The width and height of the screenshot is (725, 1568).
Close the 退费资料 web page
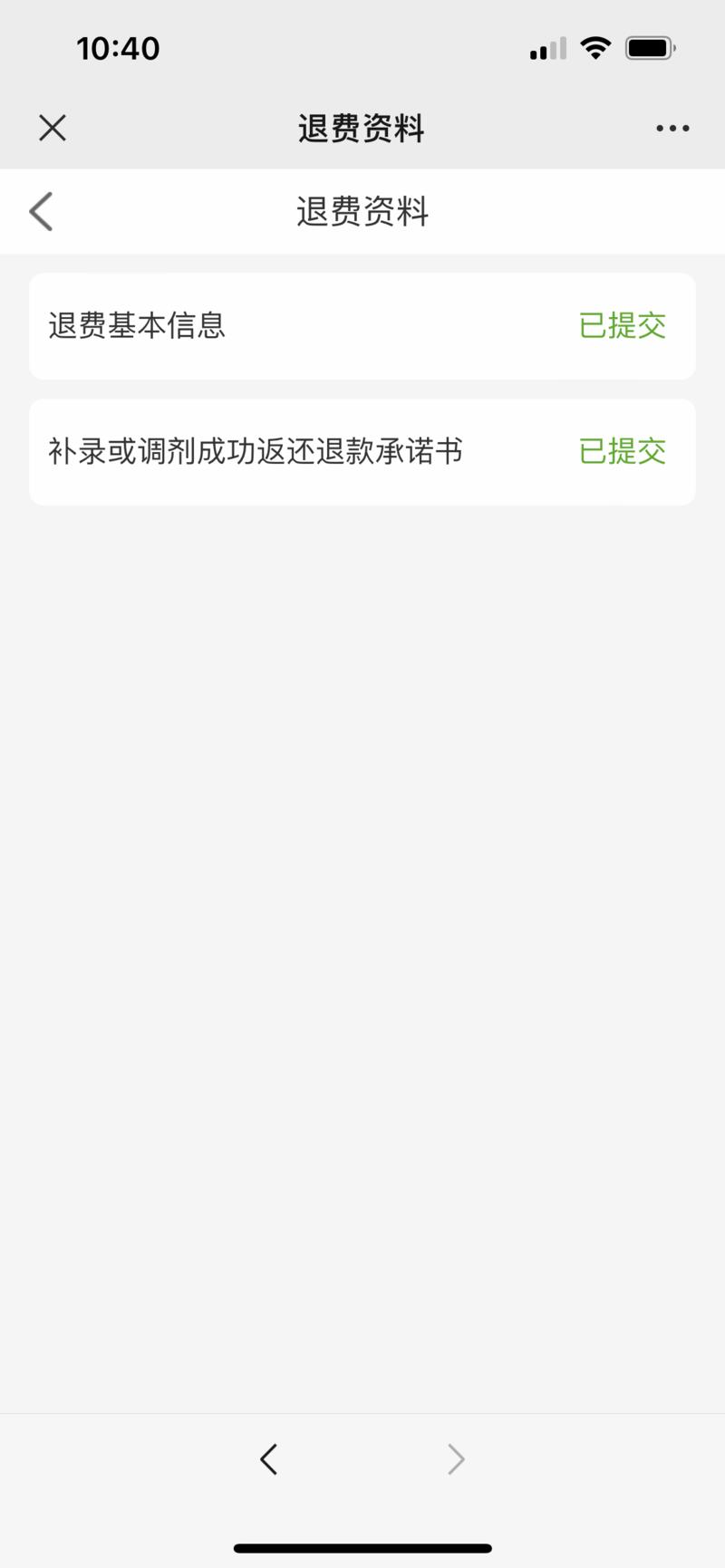click(53, 128)
